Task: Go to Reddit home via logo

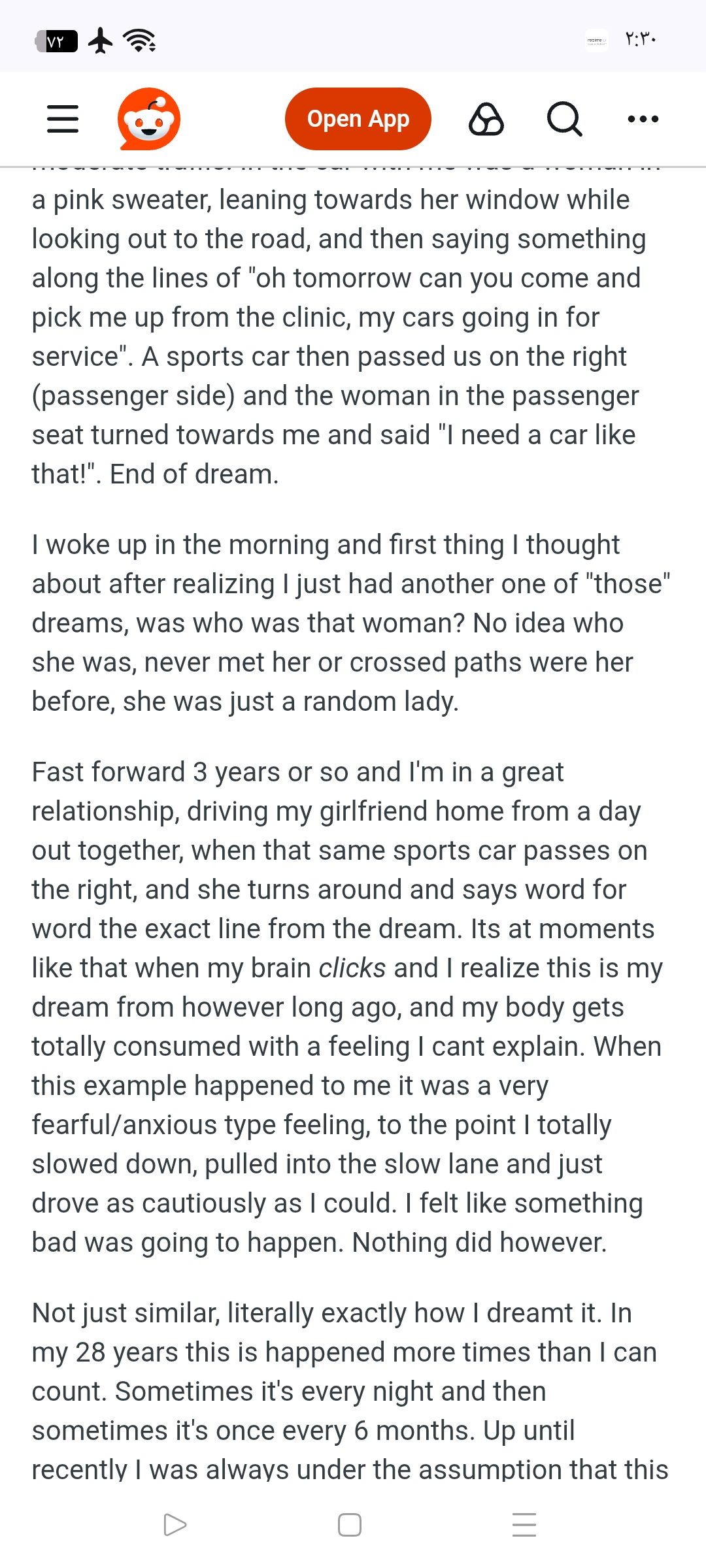Action: (149, 119)
